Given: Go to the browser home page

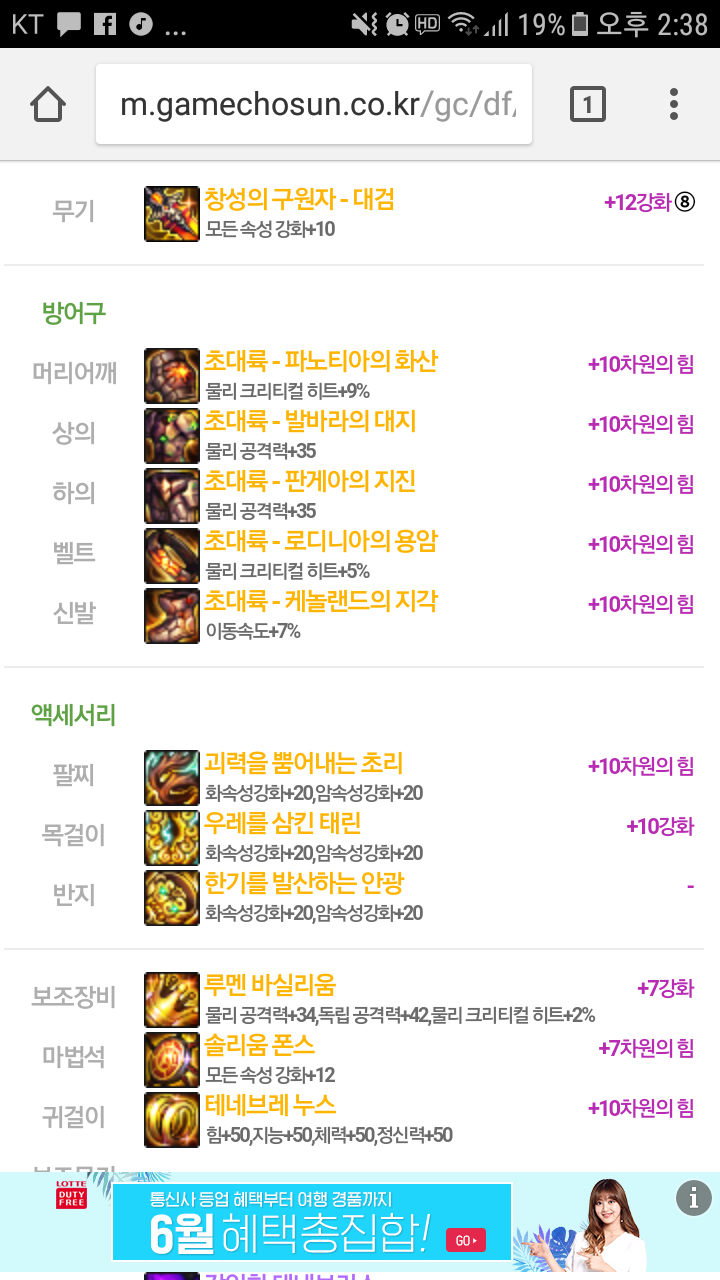Looking at the screenshot, I should (48, 104).
